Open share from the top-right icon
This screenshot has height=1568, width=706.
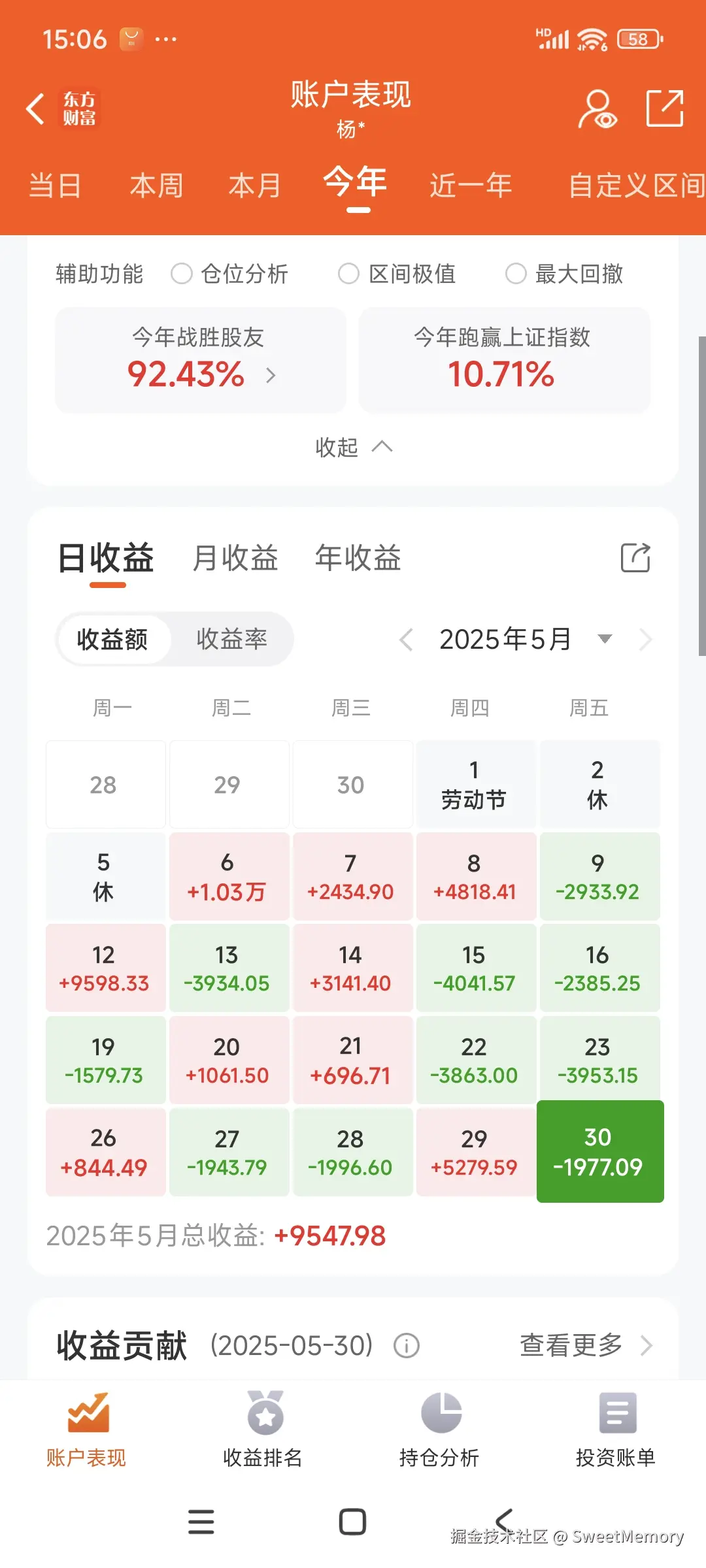click(665, 108)
